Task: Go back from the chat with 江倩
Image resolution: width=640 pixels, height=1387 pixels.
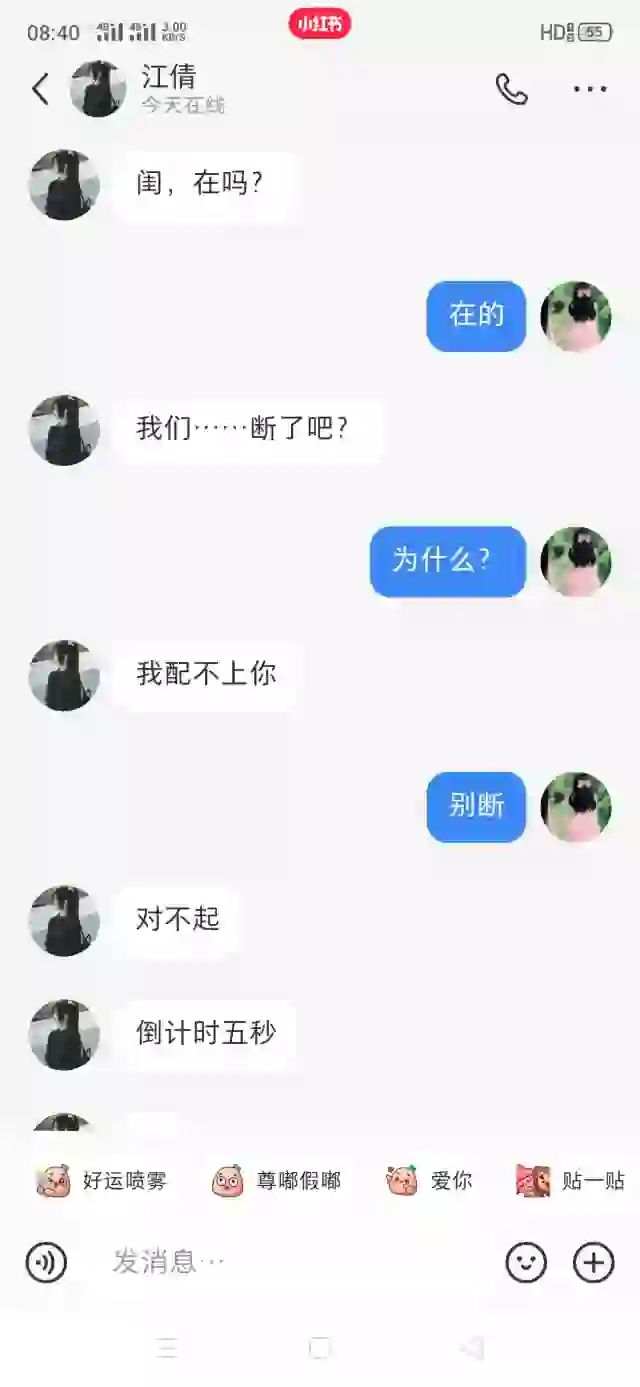Action: click(x=40, y=89)
